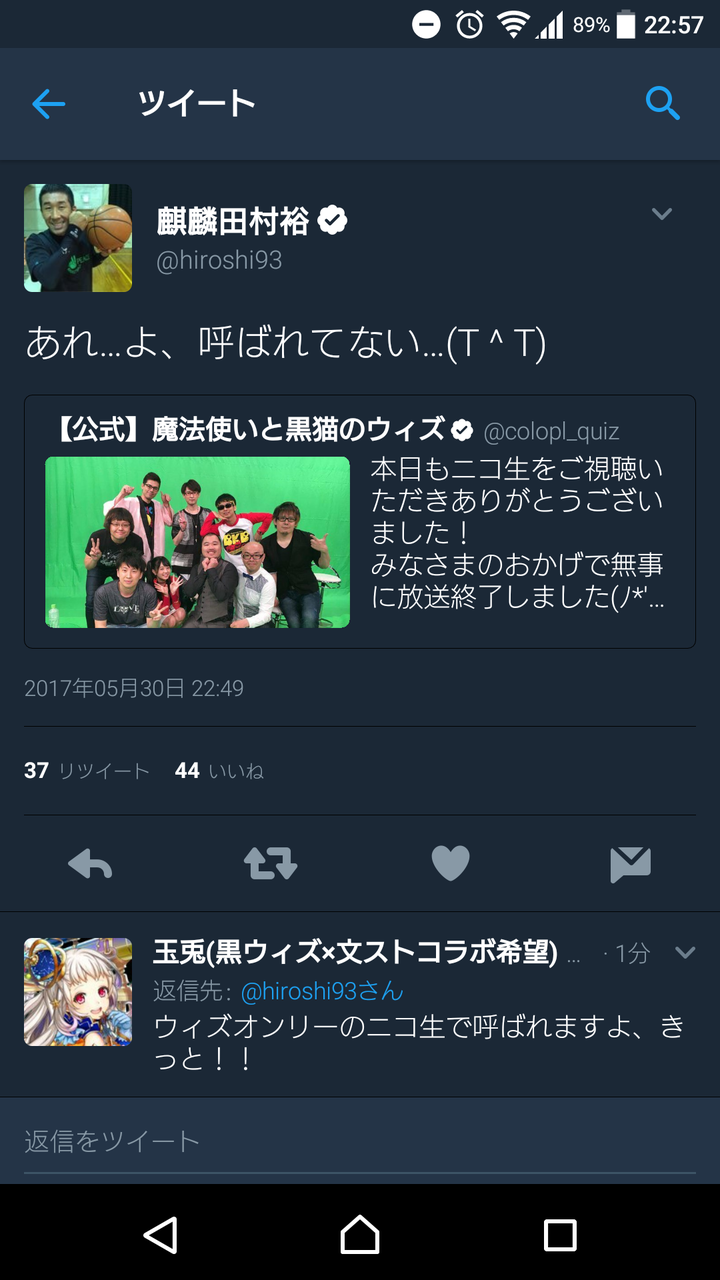Send tweet via direct message
Screen dimensions: 720x1280
click(x=630, y=863)
